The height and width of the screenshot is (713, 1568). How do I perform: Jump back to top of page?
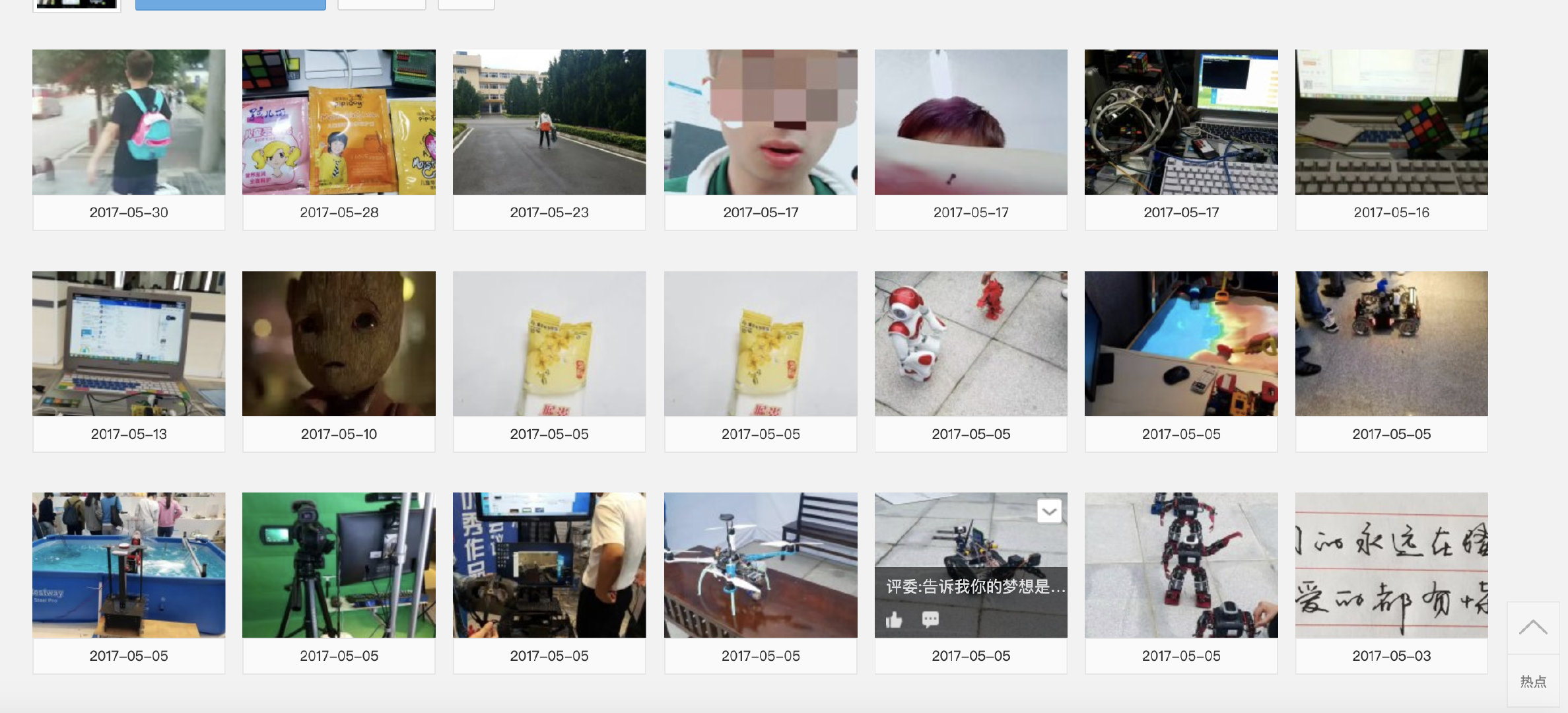coord(1533,628)
